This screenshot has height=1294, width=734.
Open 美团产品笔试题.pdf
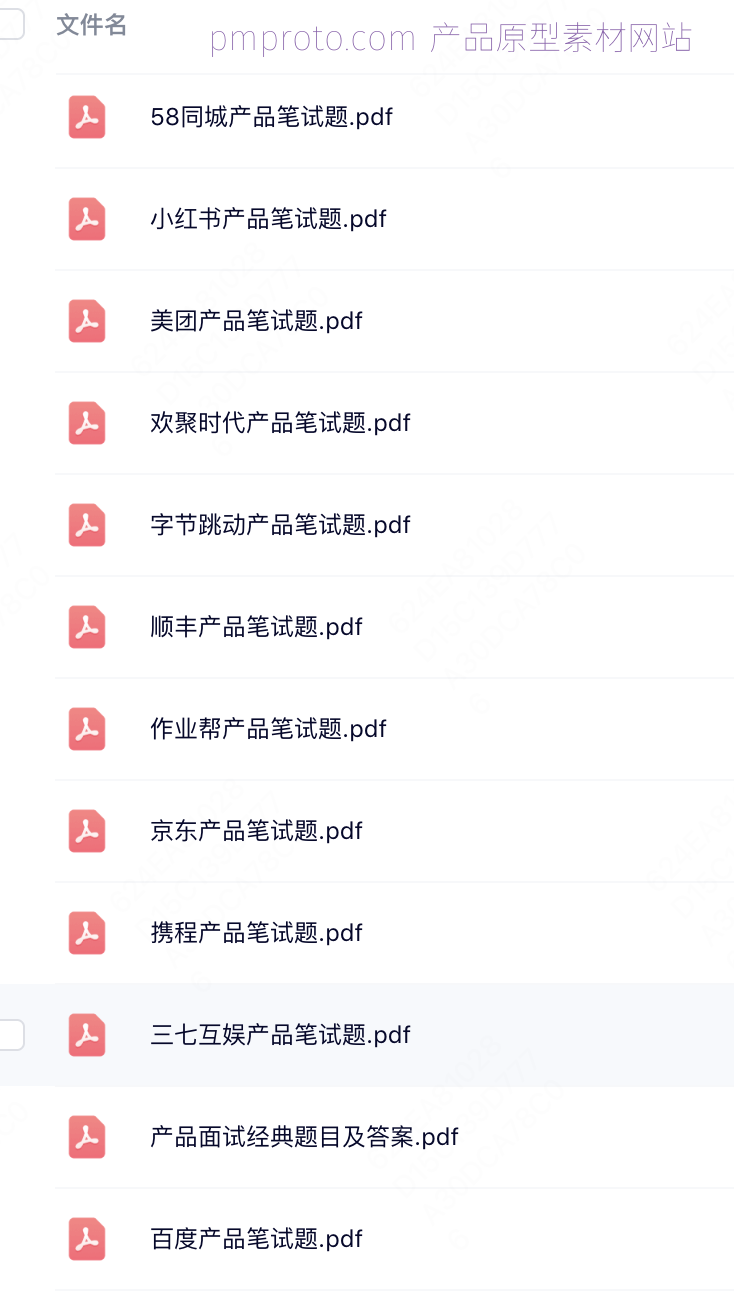point(256,321)
